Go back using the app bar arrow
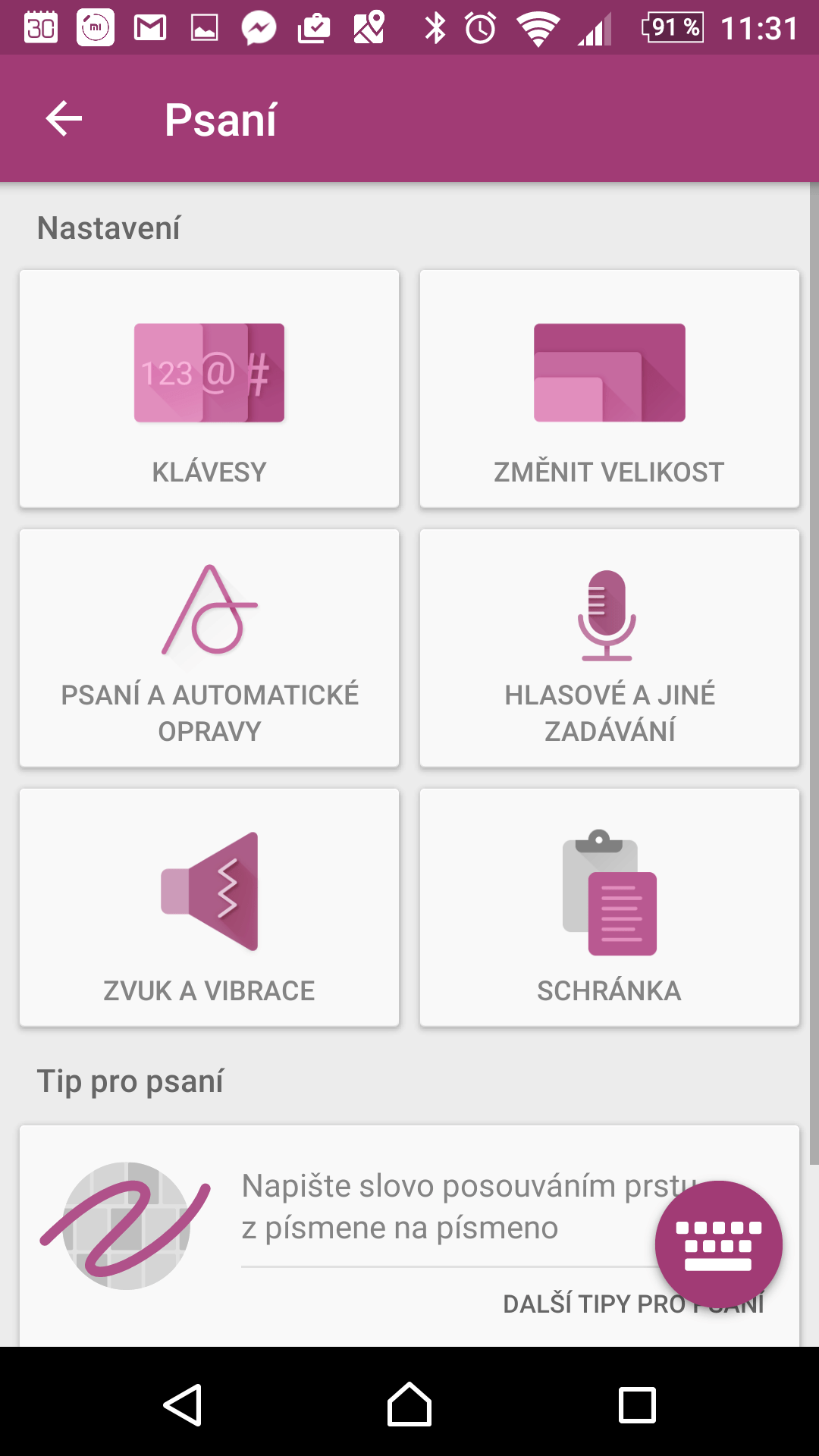 64,119
